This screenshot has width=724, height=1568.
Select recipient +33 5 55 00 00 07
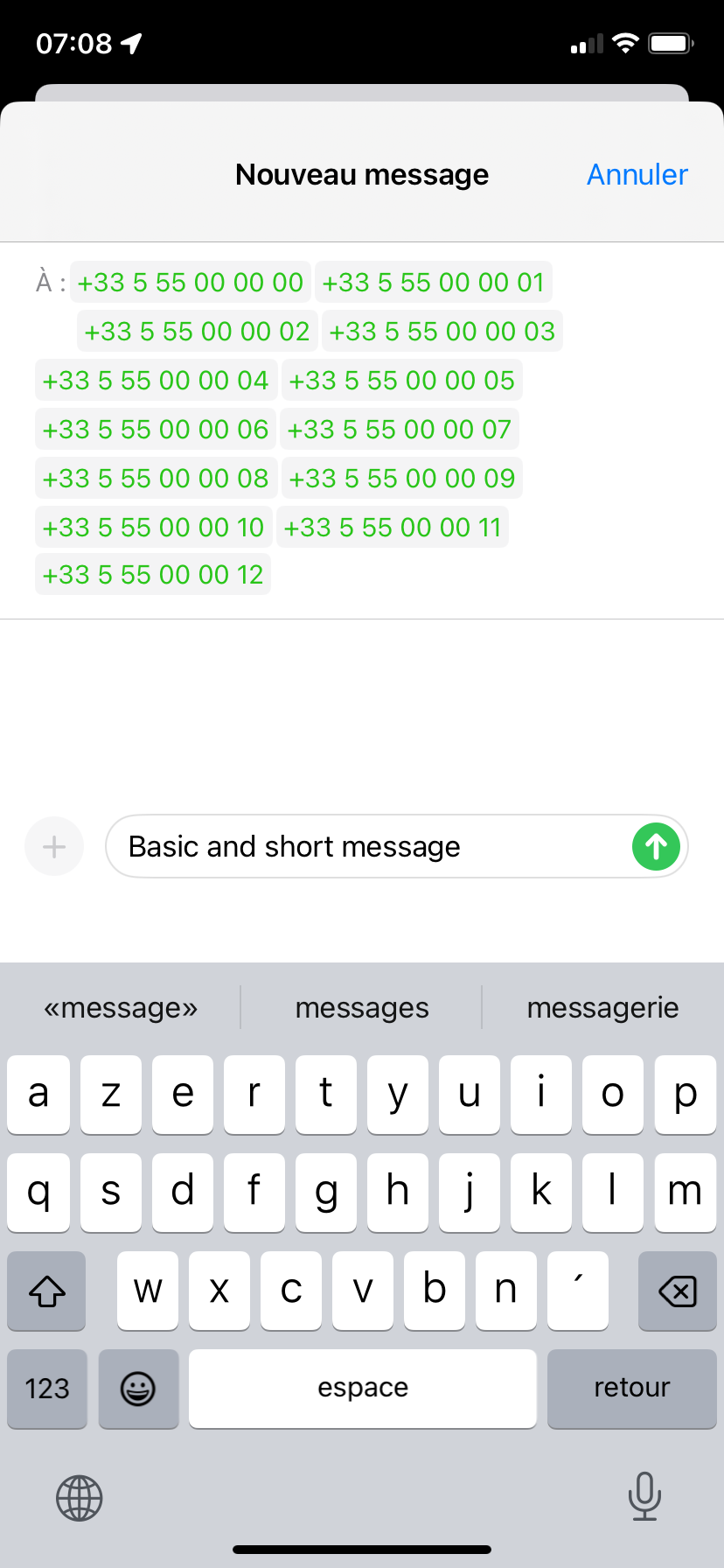pos(400,429)
